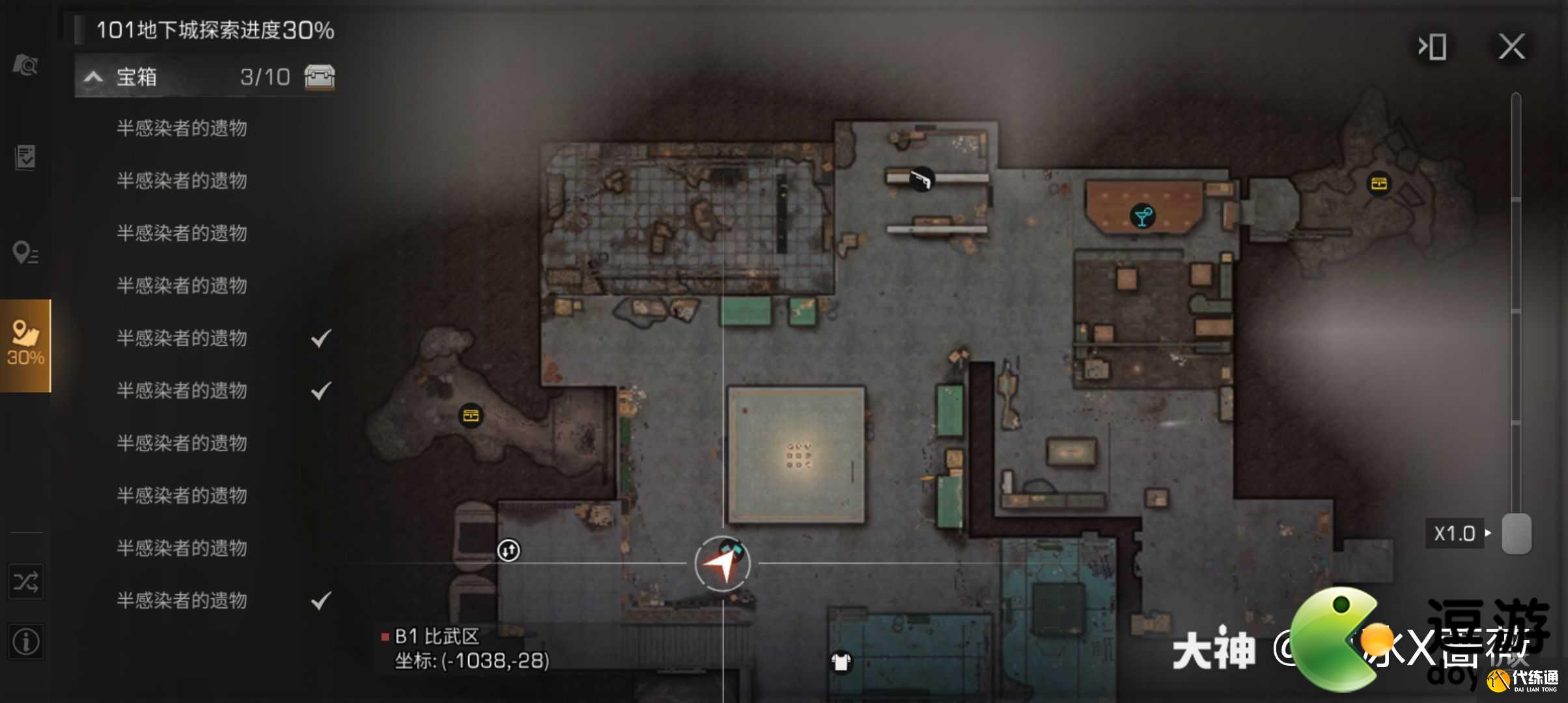Tap the clothing shirt marker on the map
Viewport: 1568px width, 703px height.
pos(841,662)
